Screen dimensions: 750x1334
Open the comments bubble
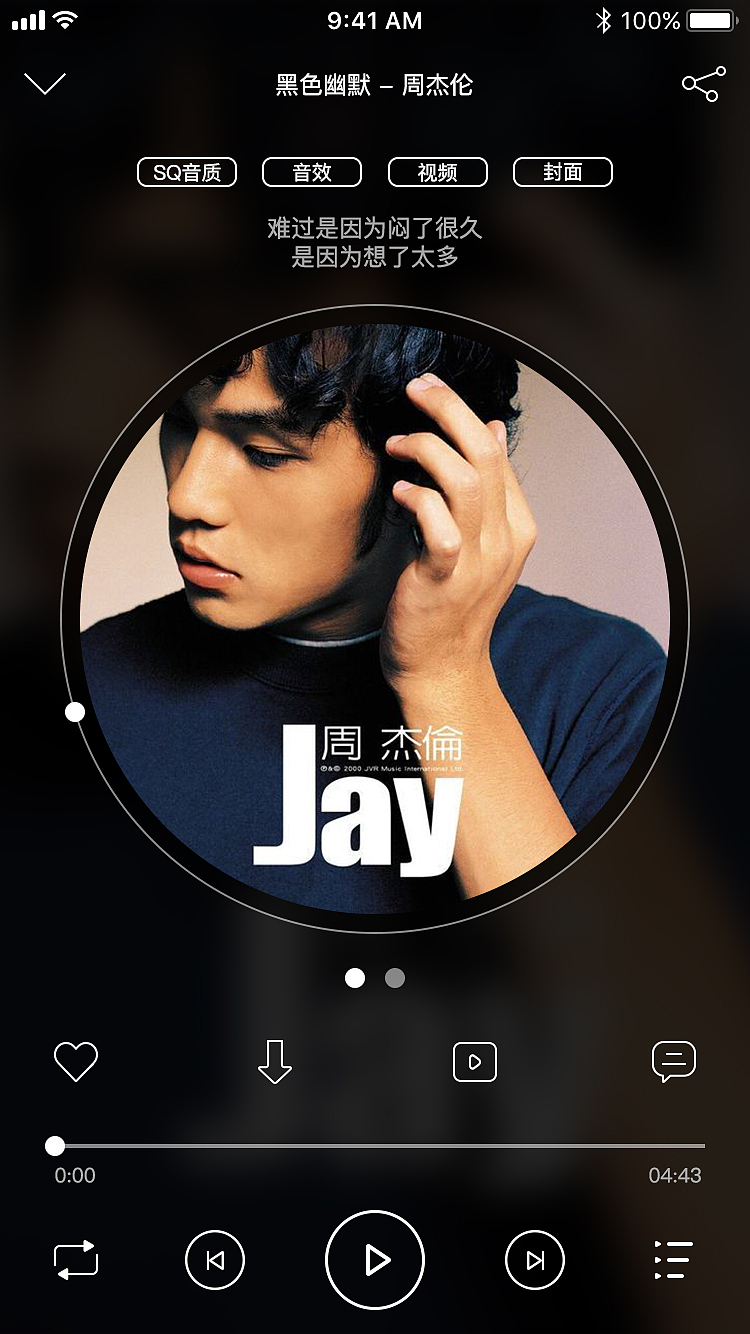point(674,1061)
